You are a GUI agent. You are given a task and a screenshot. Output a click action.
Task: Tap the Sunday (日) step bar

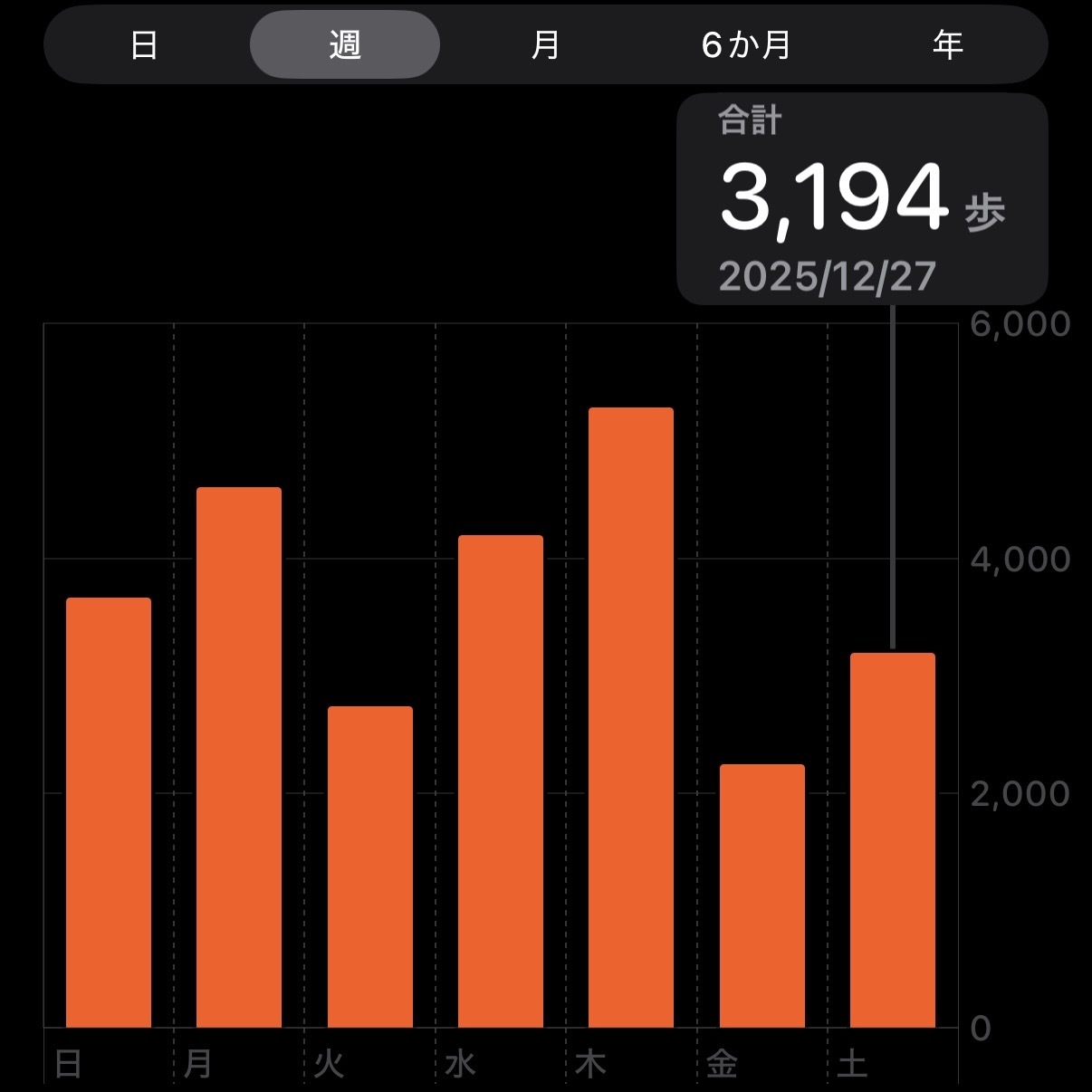tap(109, 812)
